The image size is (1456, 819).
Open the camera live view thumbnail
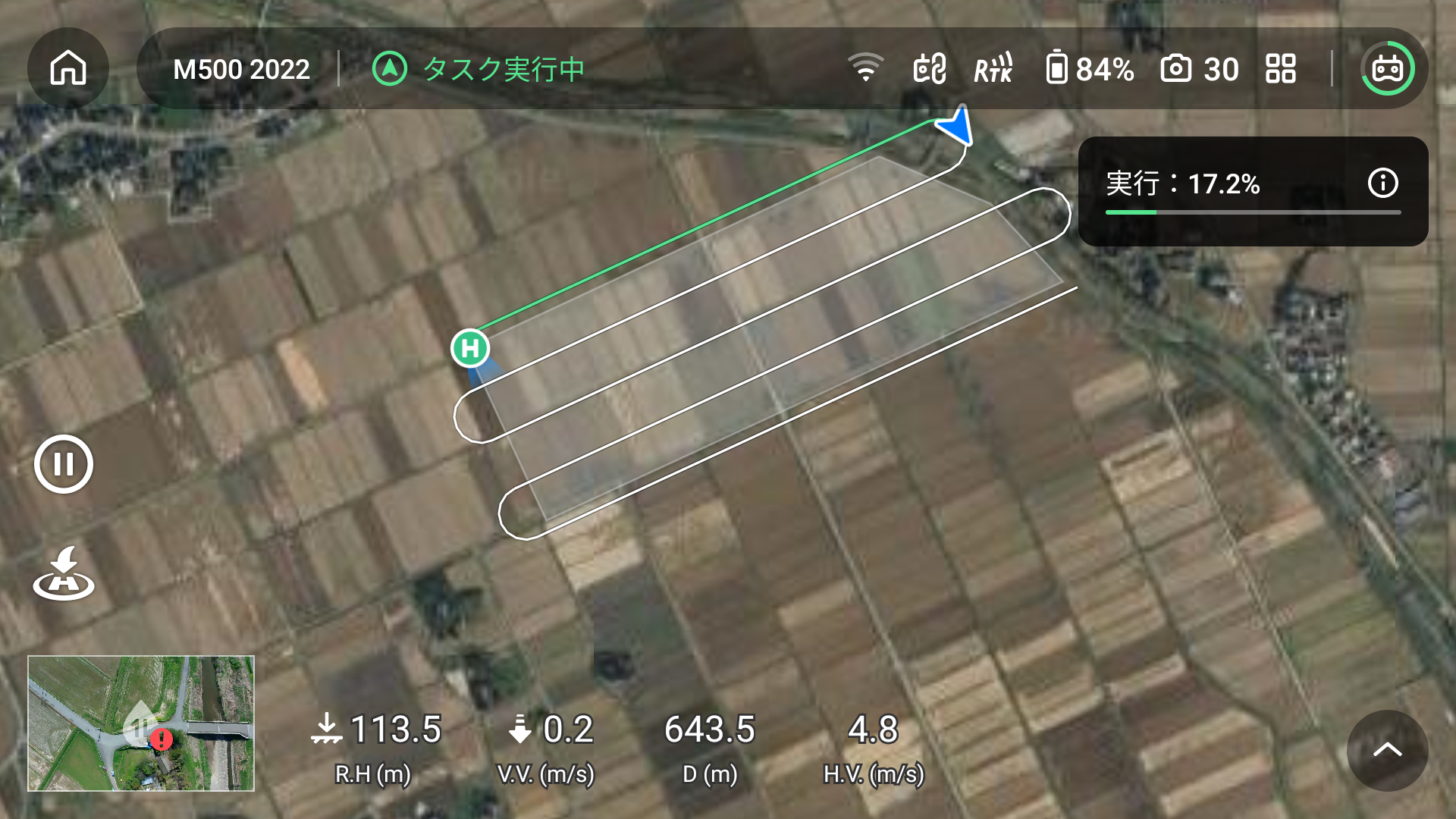coord(141,723)
